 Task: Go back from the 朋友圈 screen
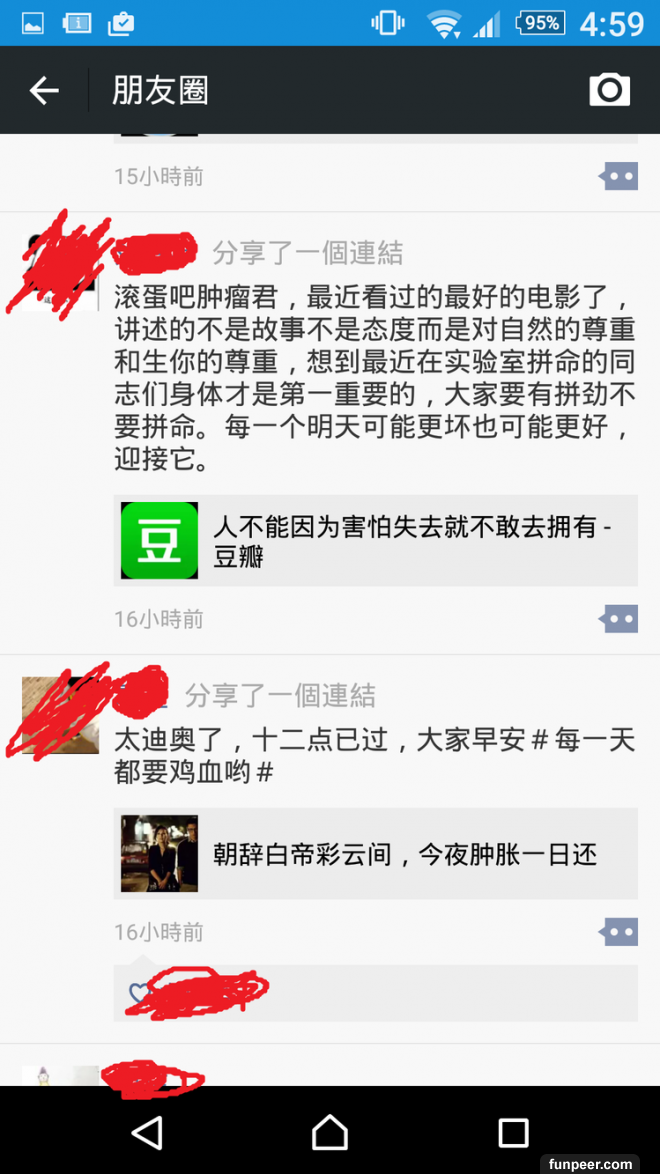tap(44, 91)
